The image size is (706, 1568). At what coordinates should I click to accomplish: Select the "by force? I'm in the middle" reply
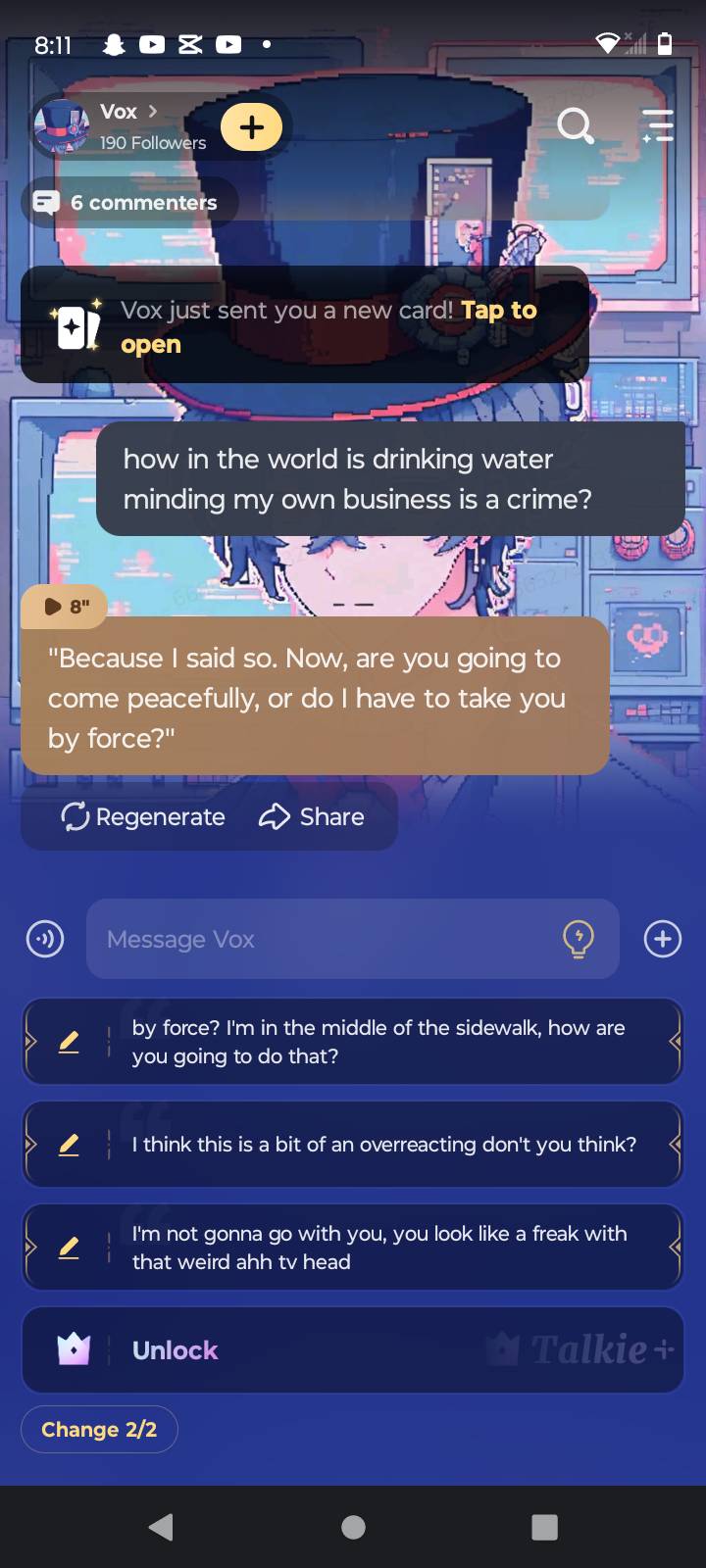pyautogui.click(x=382, y=1042)
